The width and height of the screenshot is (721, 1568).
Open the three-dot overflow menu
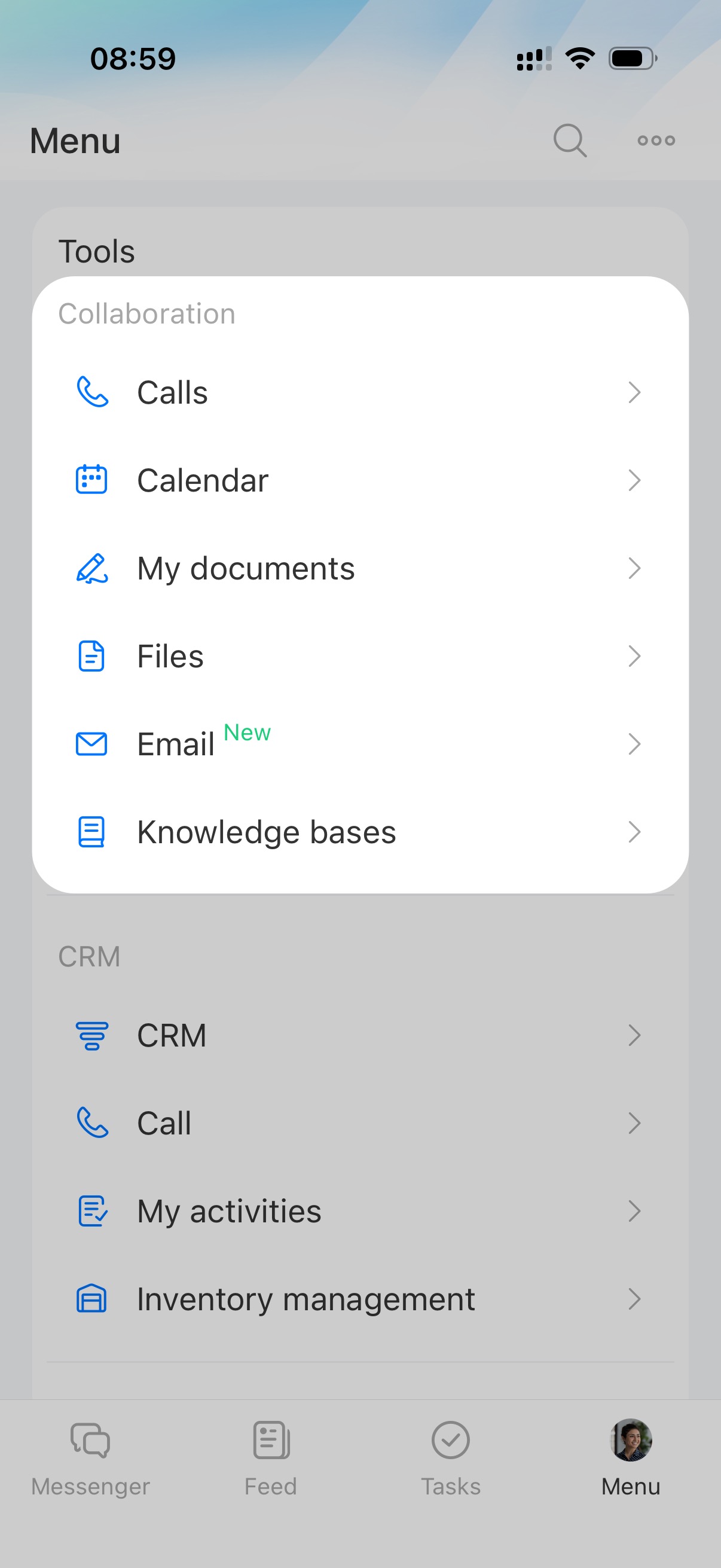(656, 141)
